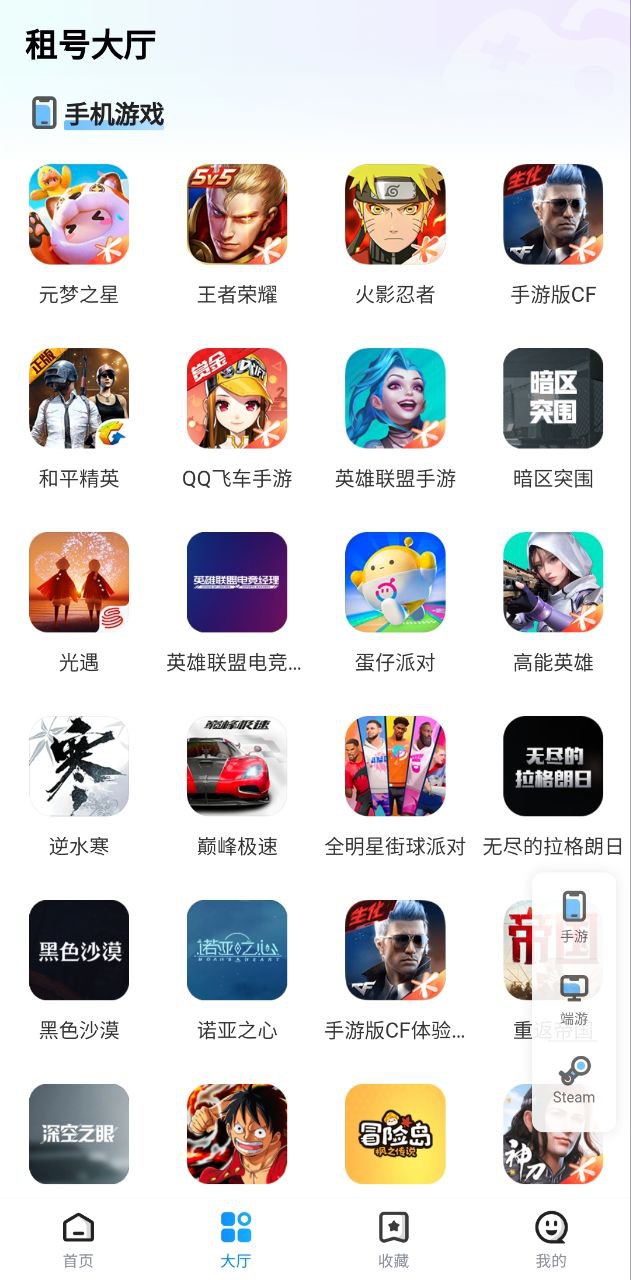Screen dimensions: 631x1280
Task: Jump to 端游 section in floating menu
Action: (573, 999)
